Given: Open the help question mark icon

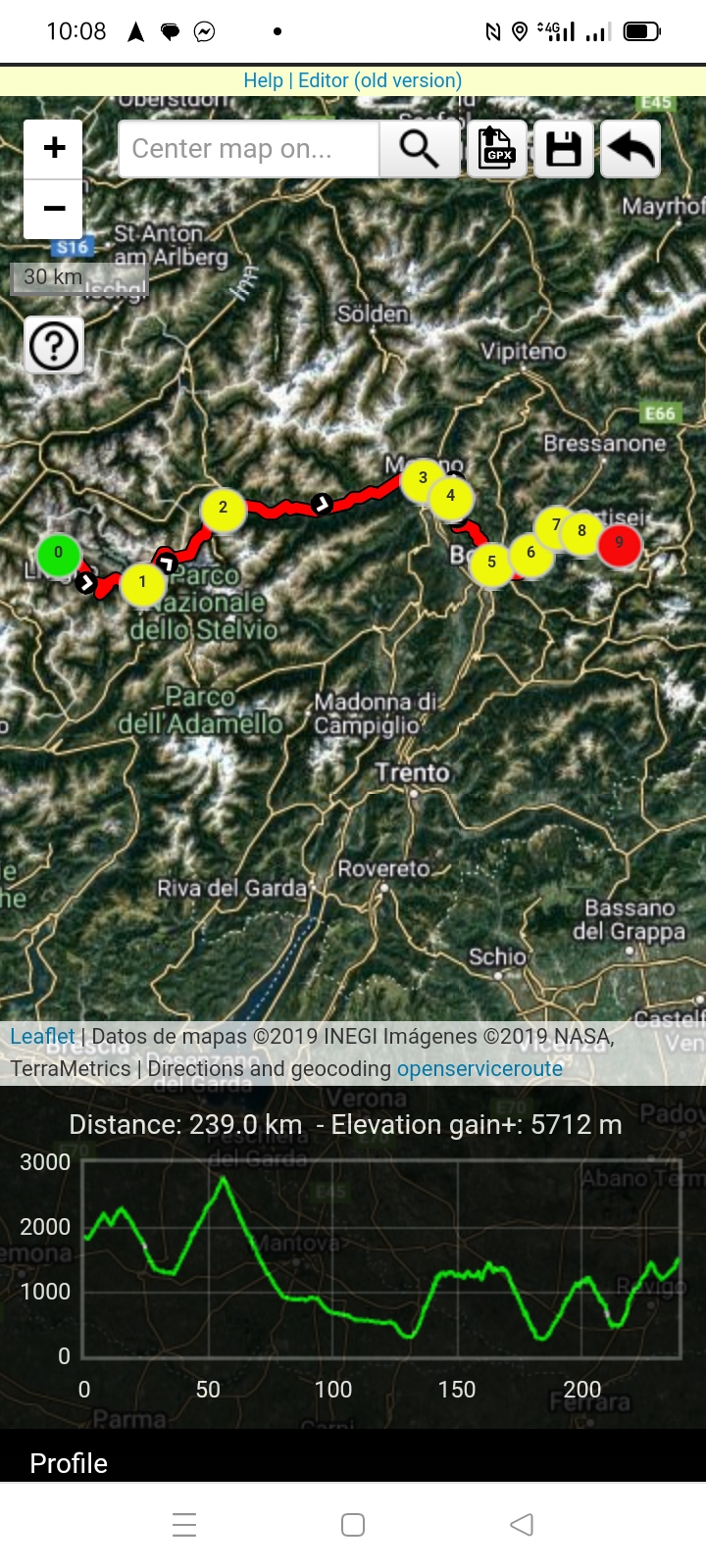Looking at the screenshot, I should 53,345.
